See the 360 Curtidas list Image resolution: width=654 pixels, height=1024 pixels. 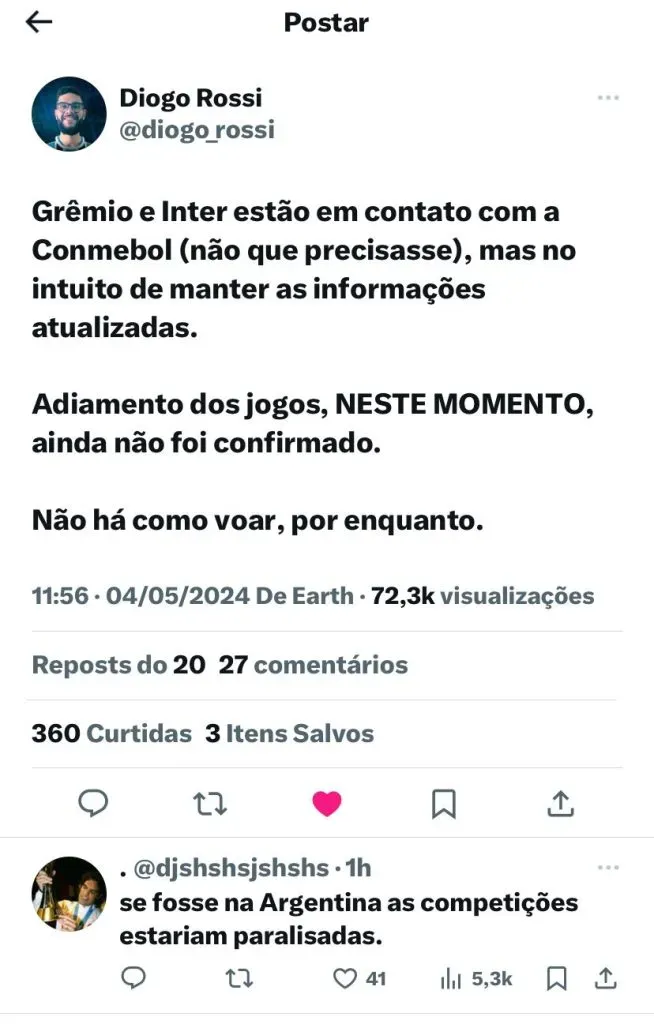[111, 733]
